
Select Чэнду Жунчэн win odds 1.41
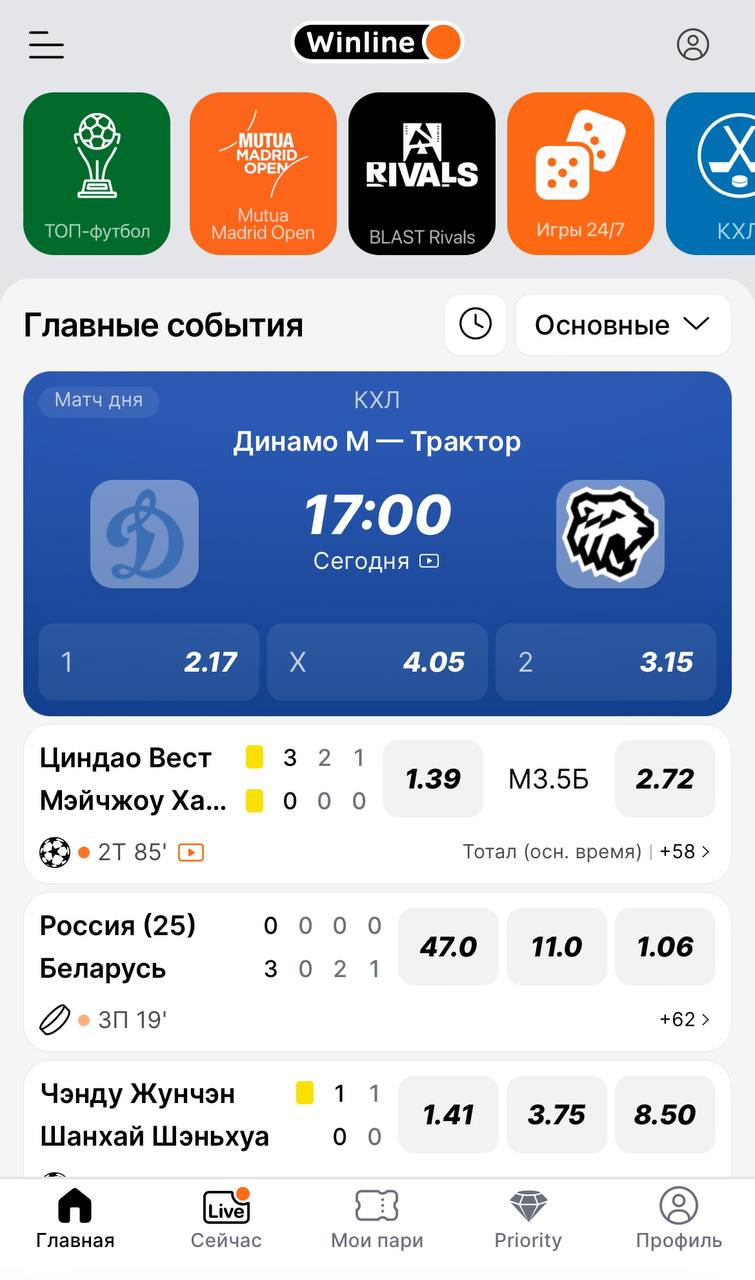click(x=448, y=1115)
